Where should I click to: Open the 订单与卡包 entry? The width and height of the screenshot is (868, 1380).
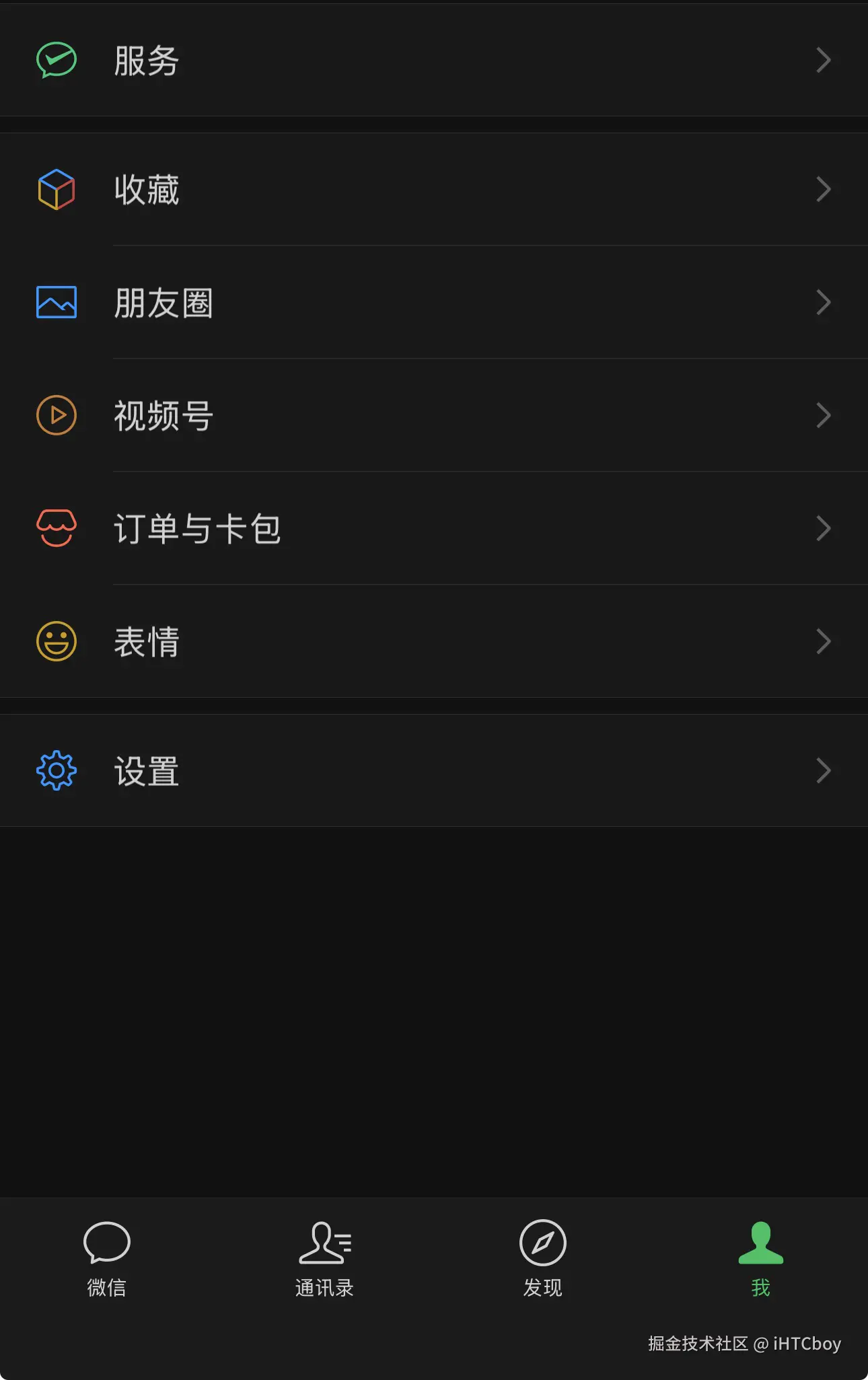coord(434,528)
